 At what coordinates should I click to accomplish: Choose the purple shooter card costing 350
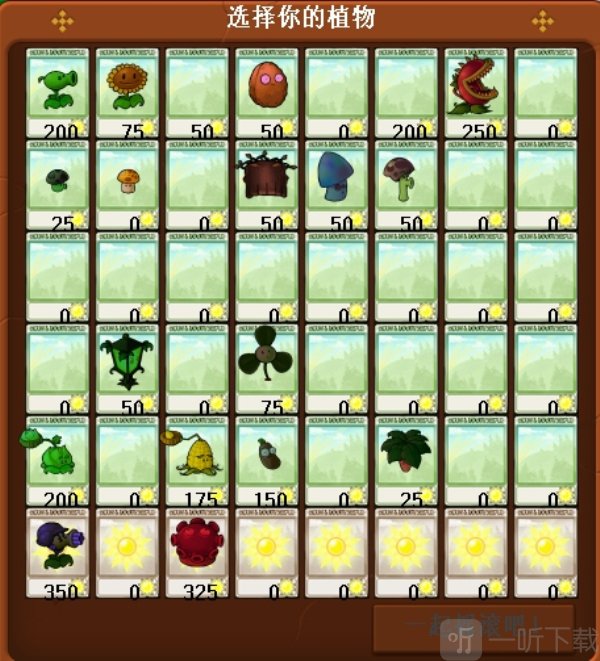click(x=57, y=552)
